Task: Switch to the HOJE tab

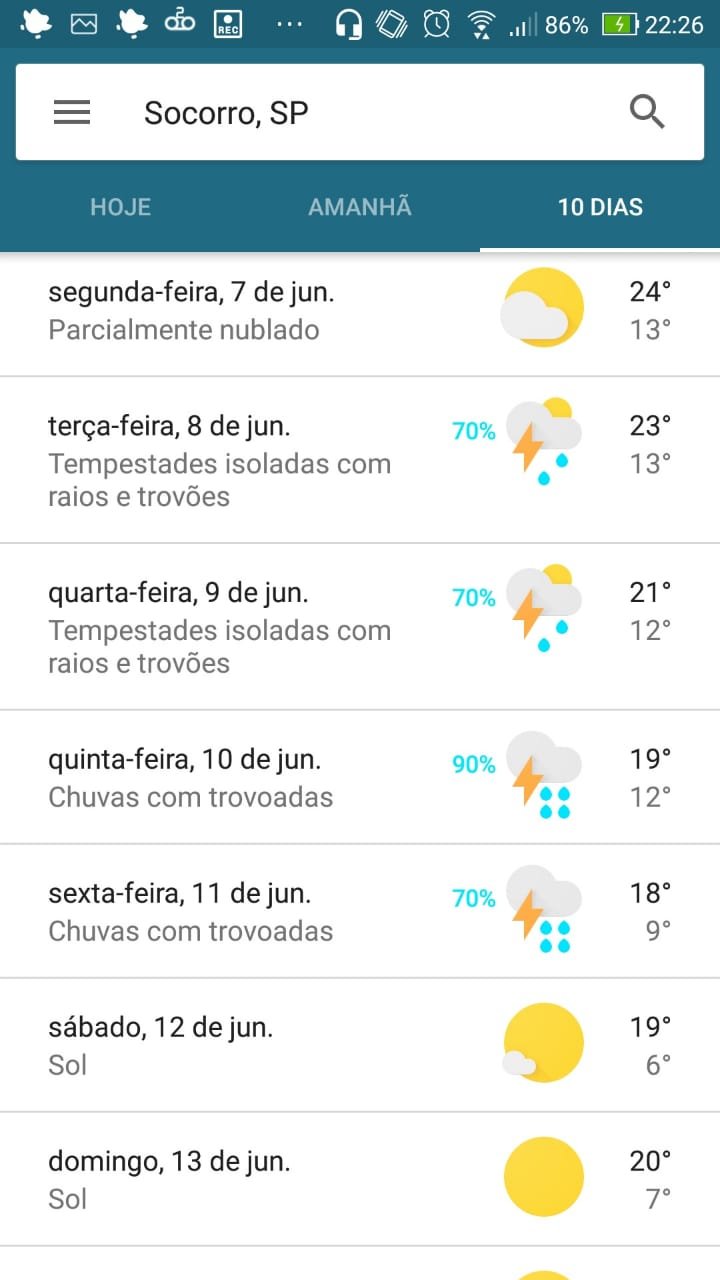Action: 120,207
